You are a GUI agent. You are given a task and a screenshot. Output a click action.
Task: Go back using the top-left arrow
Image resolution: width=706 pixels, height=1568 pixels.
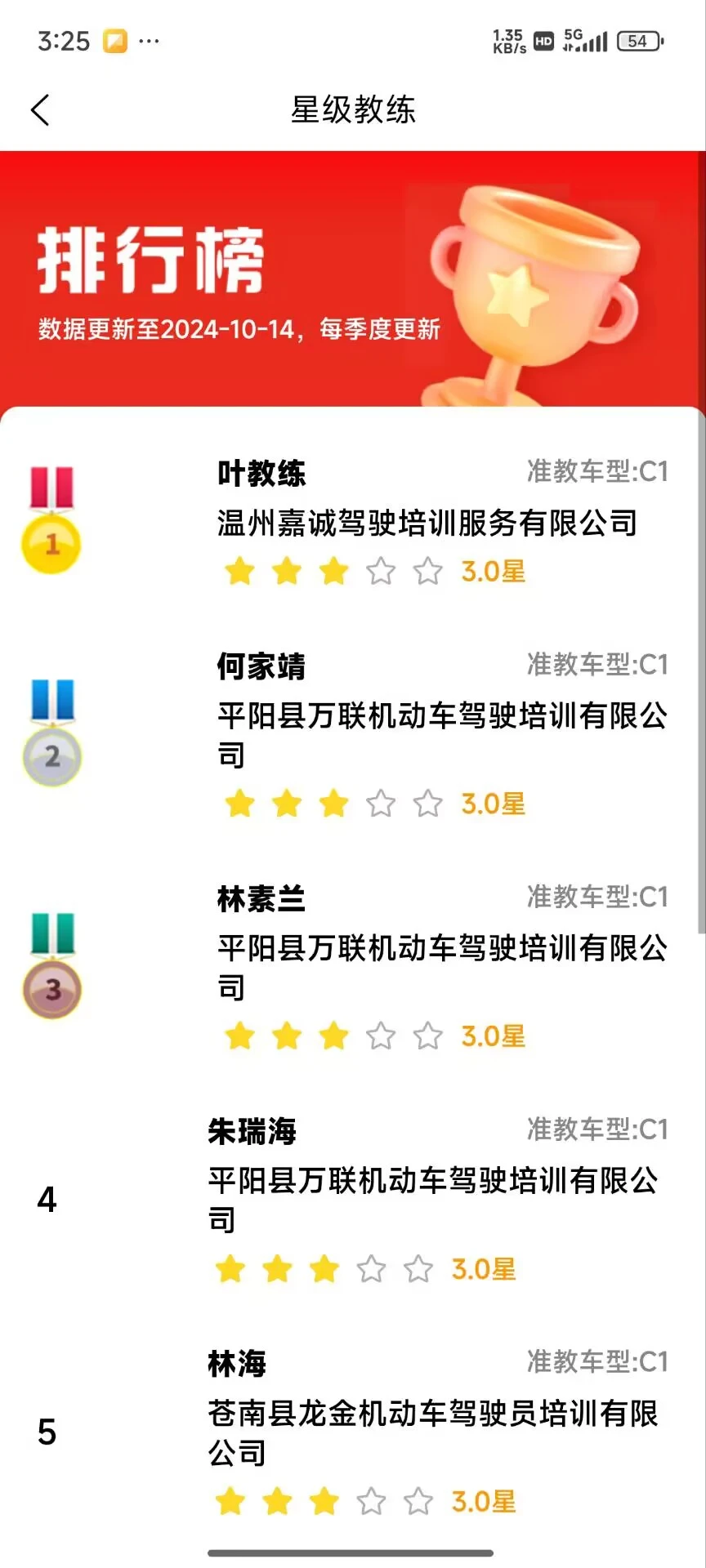40,110
